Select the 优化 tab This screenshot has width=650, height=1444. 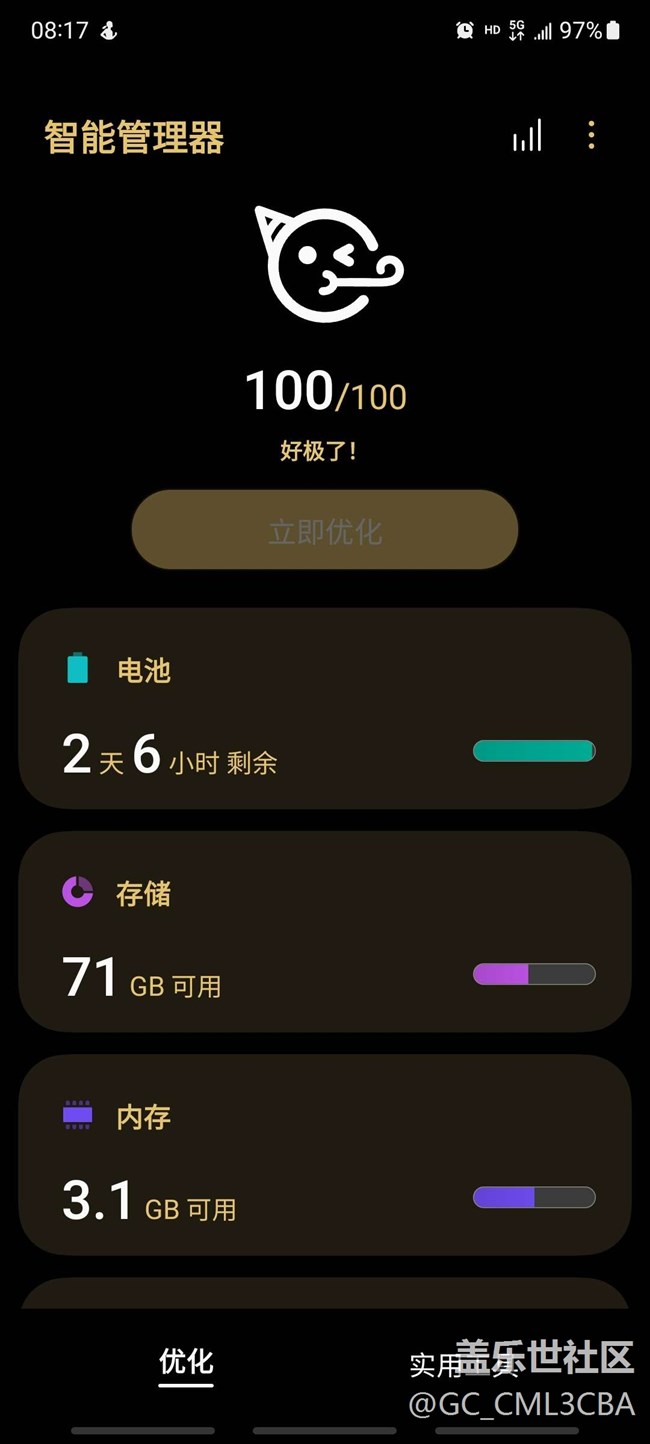(186, 1362)
